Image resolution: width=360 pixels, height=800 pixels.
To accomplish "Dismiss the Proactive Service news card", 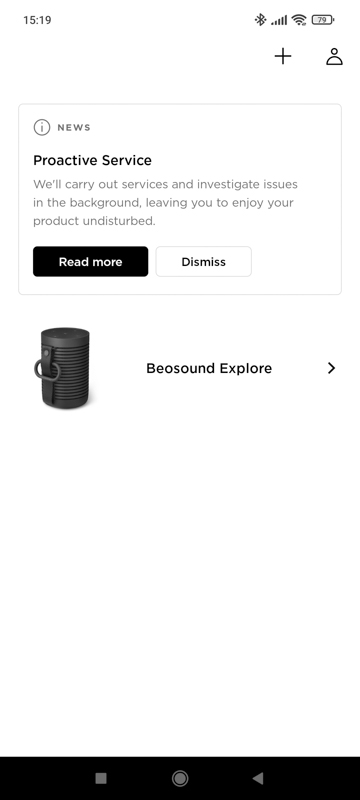I will (203, 262).
